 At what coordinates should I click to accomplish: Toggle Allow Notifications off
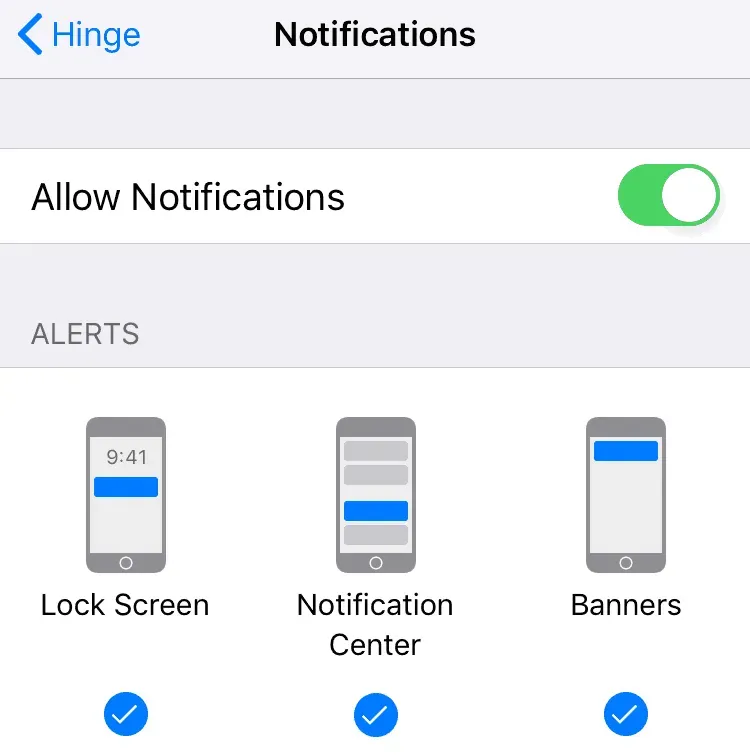pyautogui.click(x=668, y=196)
